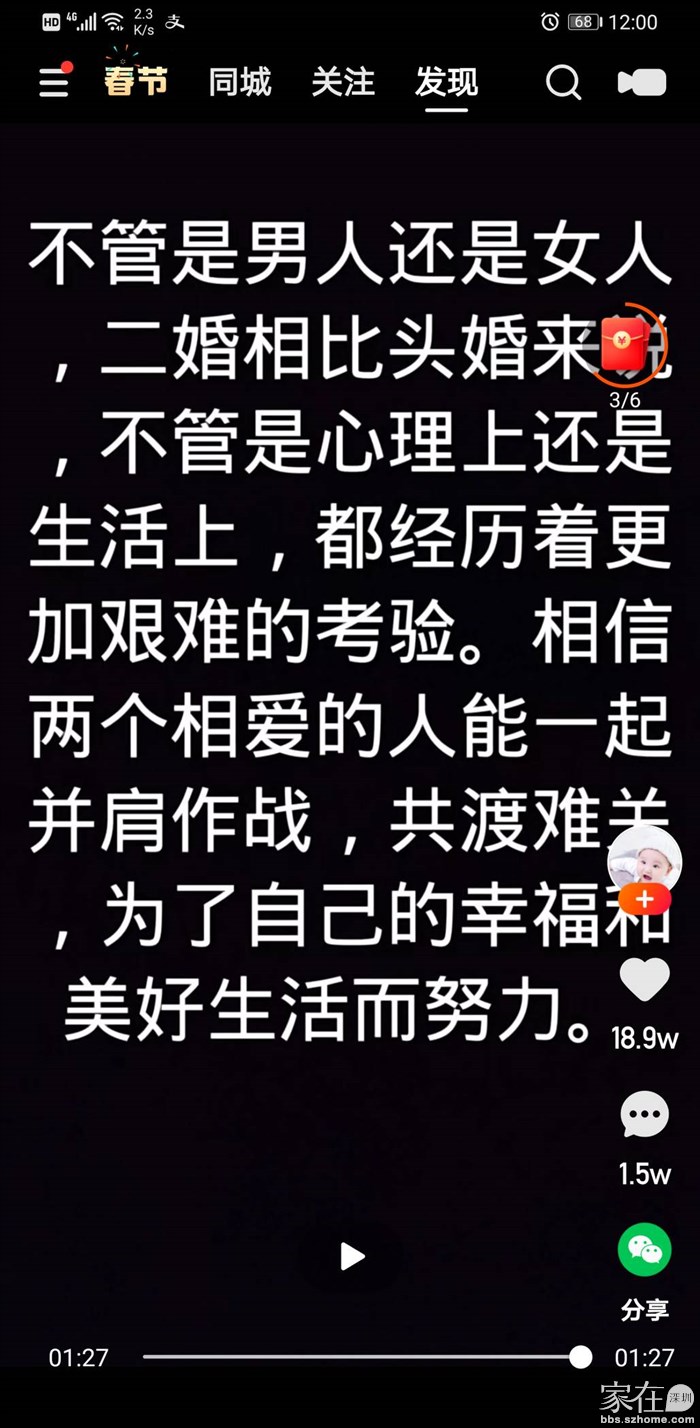Viewport: 700px width, 1428px height.
Task: Open the comments with 1.5w
Action: (645, 1115)
